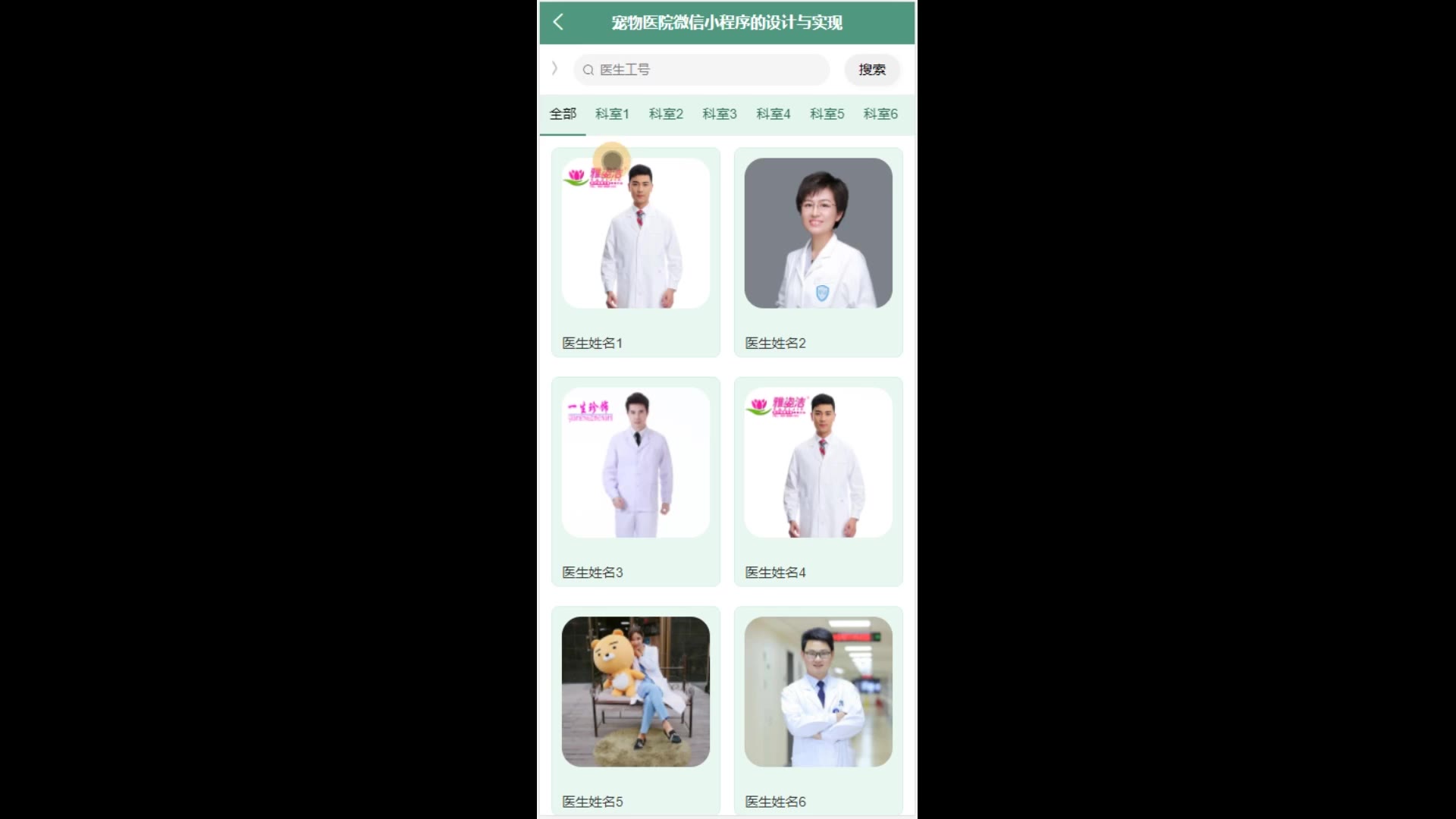
Task: Select the 科室2 tab
Action: (666, 114)
